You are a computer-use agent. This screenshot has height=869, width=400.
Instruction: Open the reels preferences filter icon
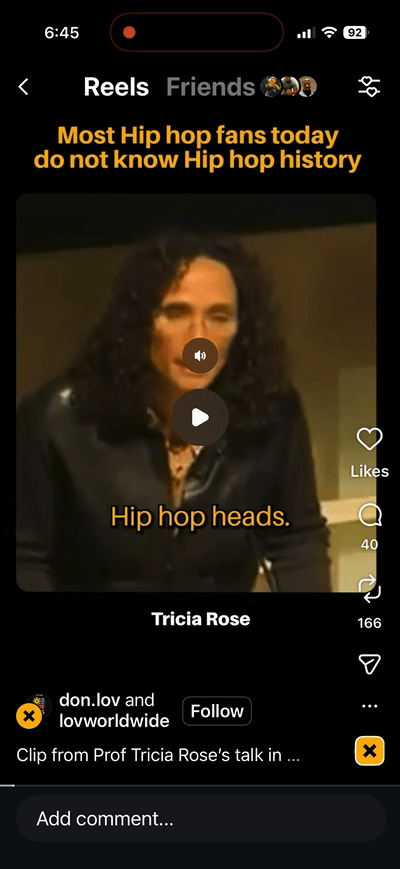coord(370,87)
